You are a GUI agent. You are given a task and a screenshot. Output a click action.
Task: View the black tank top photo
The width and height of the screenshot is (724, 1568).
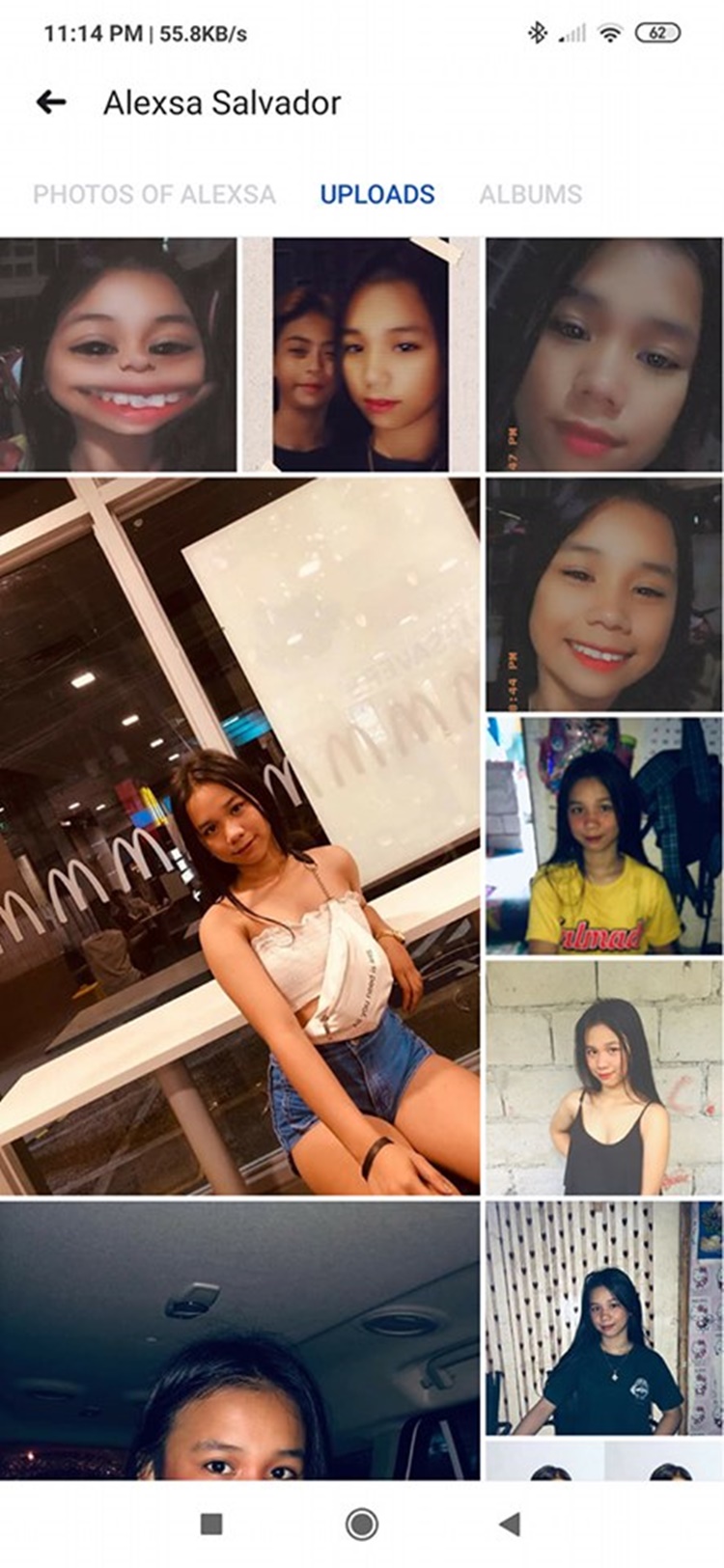coord(603,1078)
